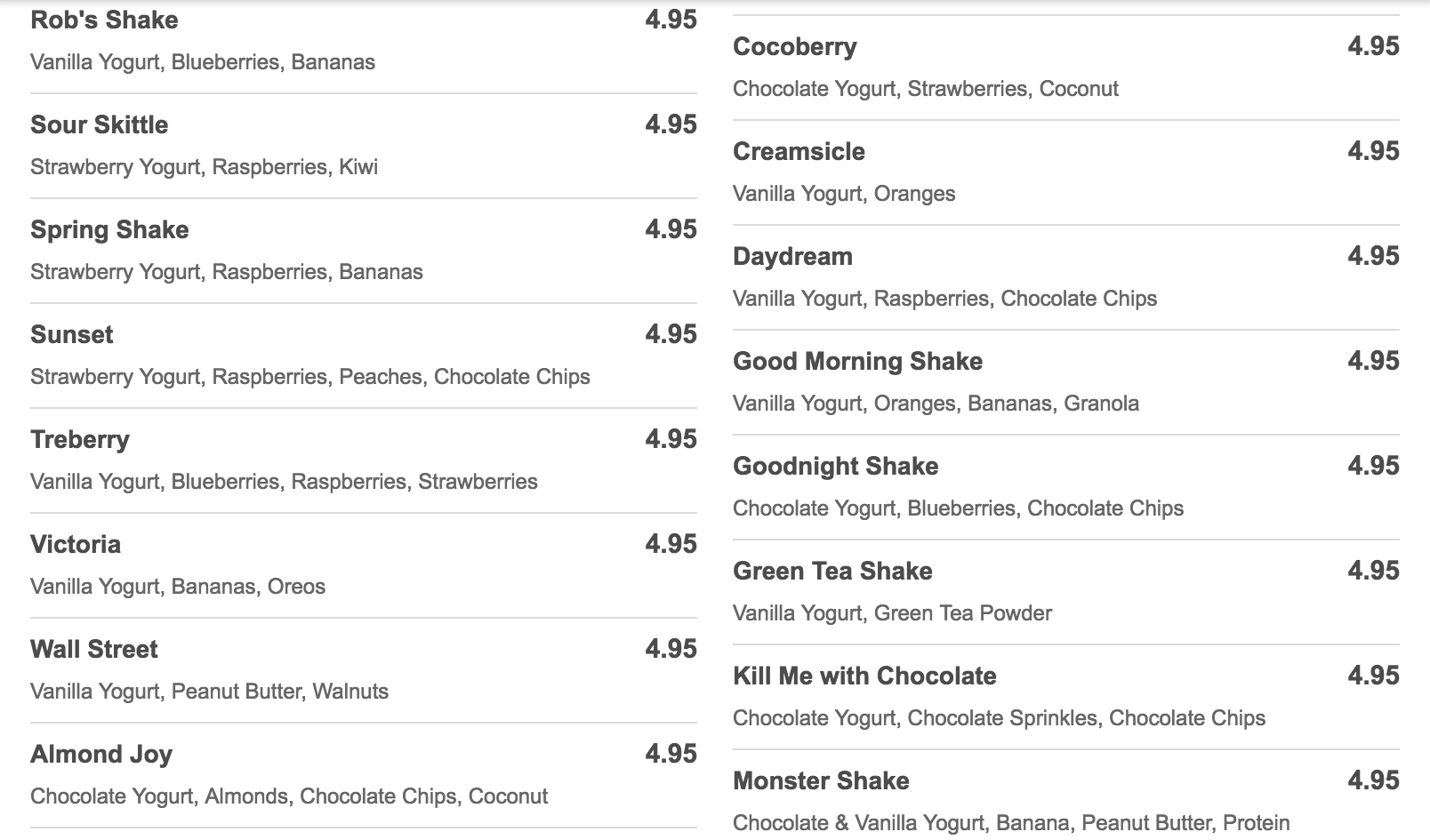Open the Sunset shake item

72,335
